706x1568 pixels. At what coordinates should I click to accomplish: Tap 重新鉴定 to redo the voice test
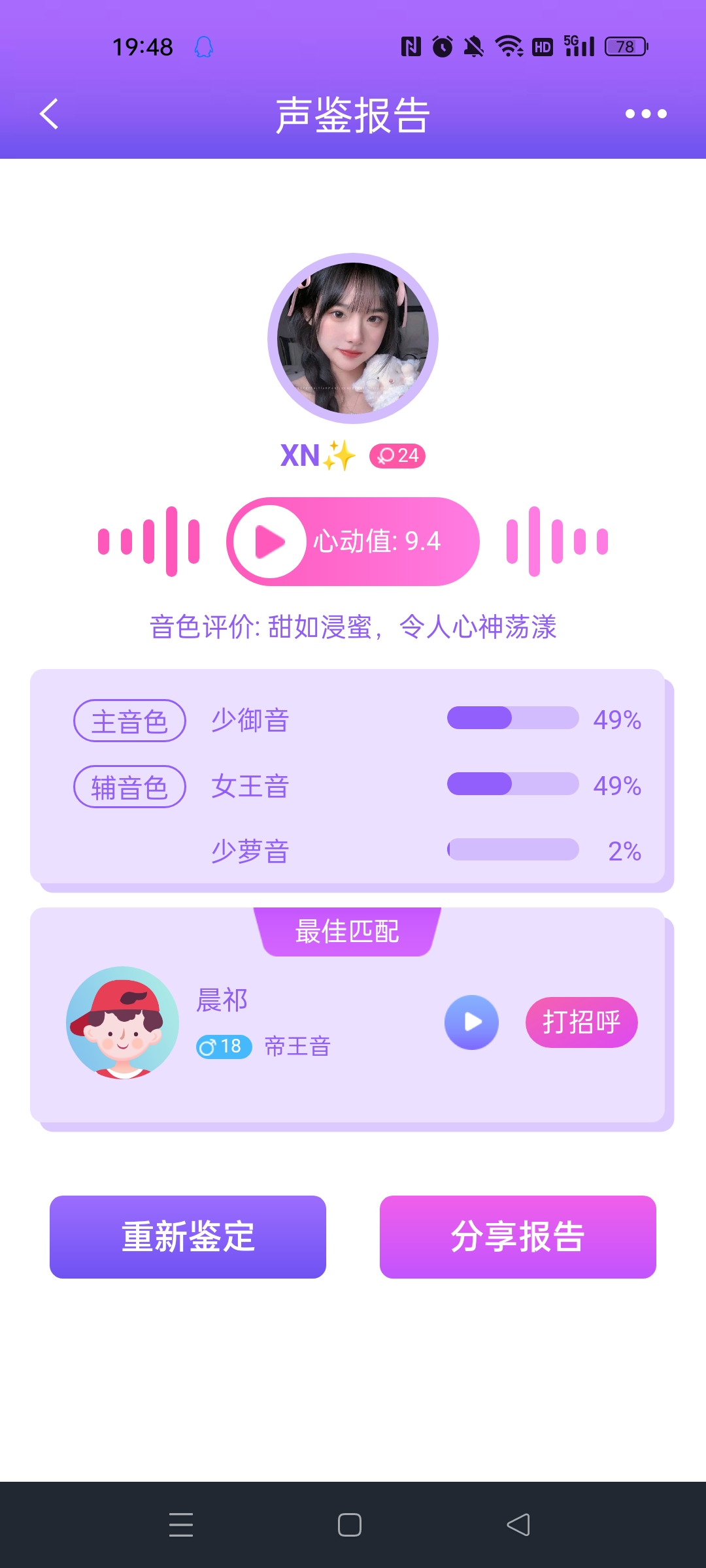click(188, 1237)
